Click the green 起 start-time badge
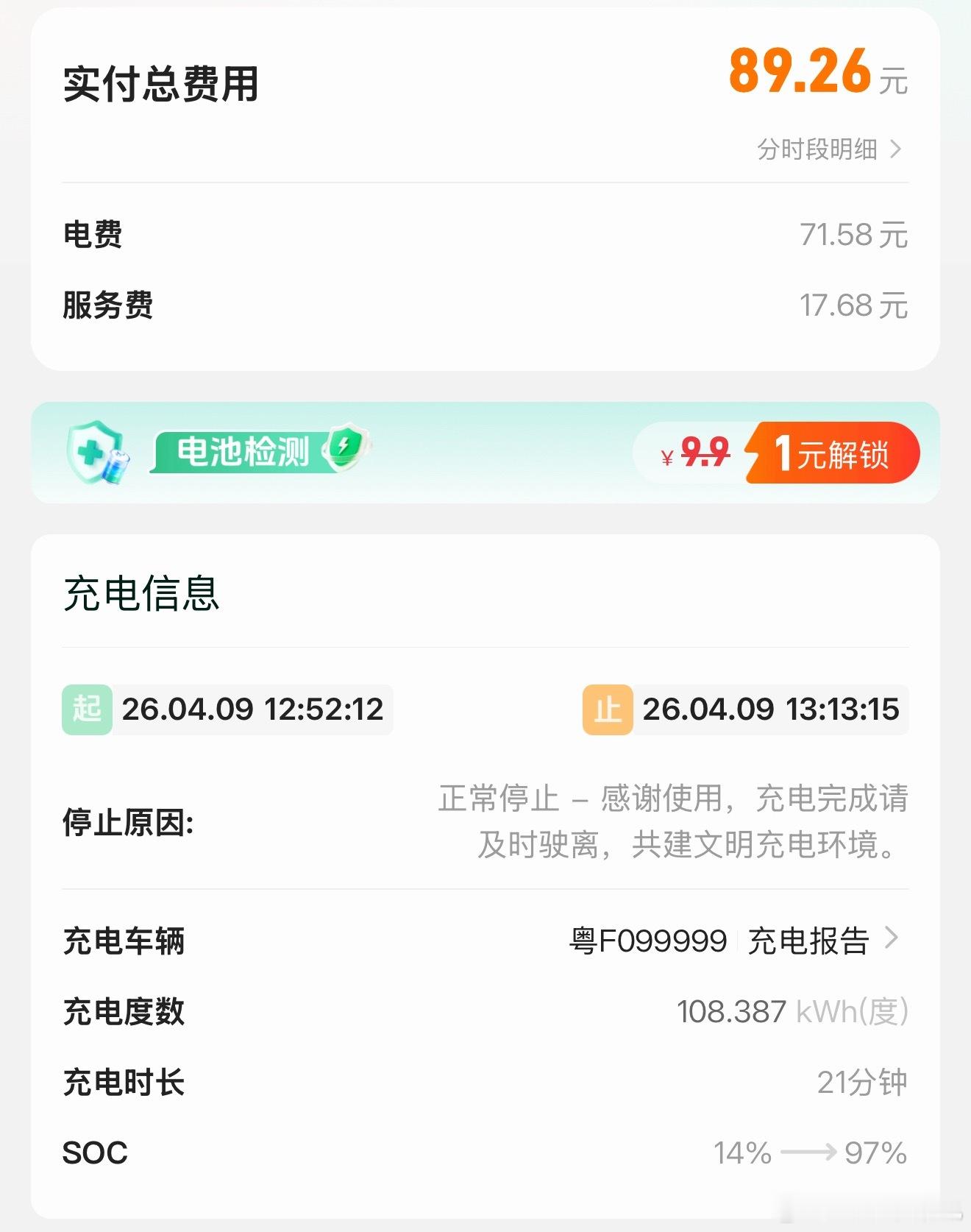The image size is (971, 1232). tap(86, 709)
